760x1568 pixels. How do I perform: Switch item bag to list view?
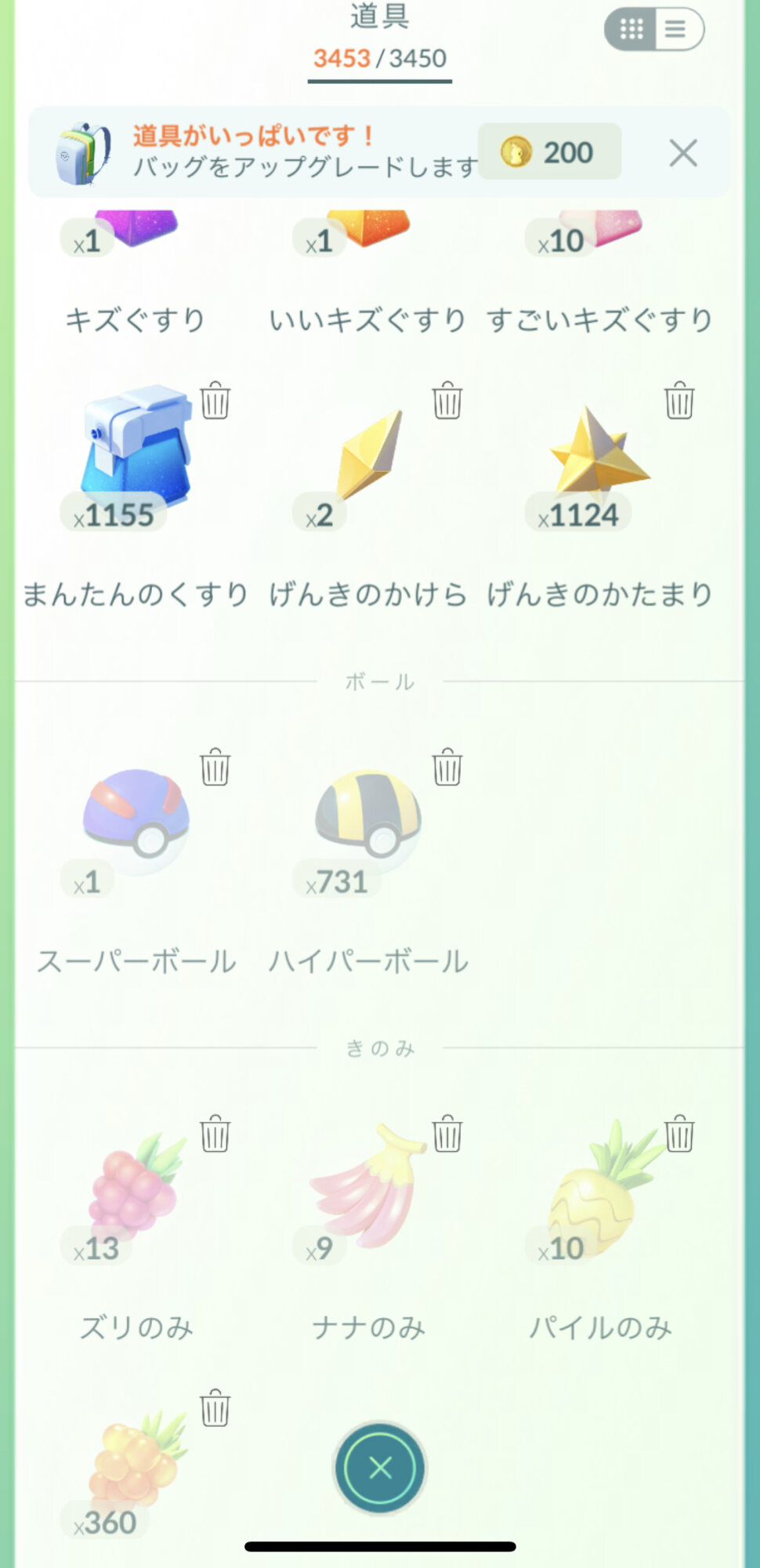click(677, 30)
